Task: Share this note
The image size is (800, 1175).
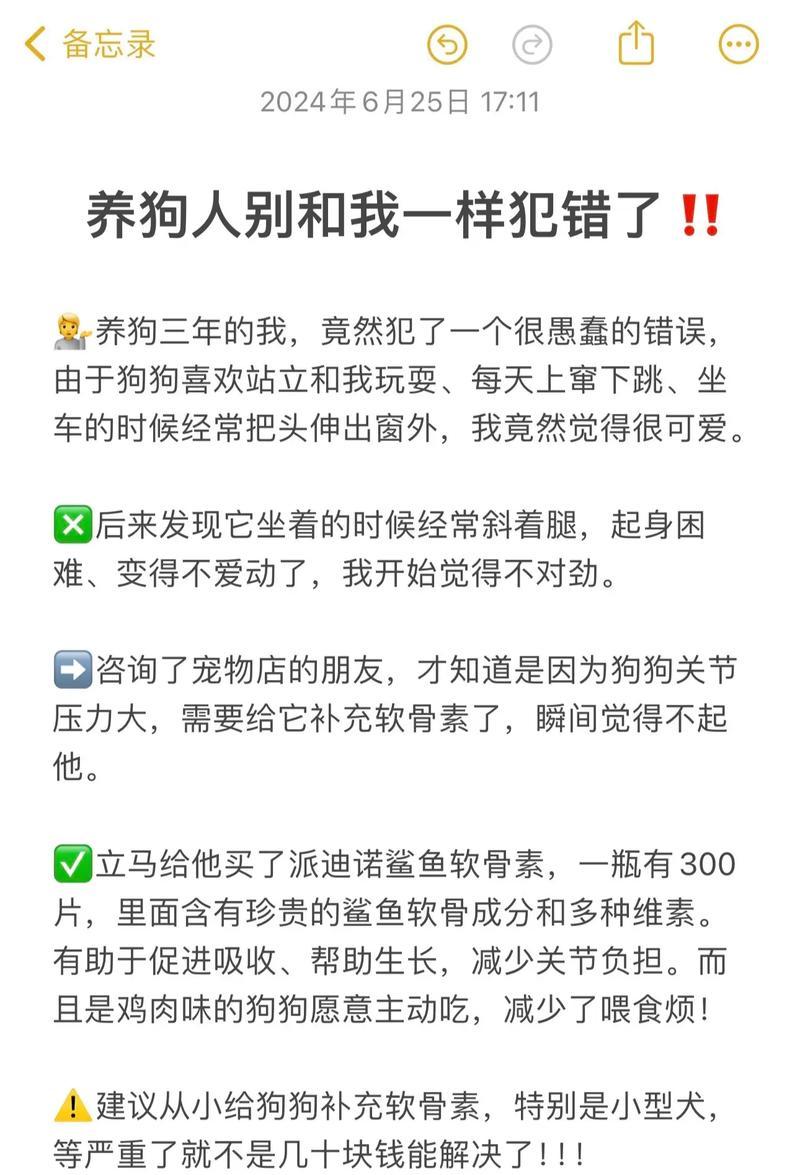Action: tap(636, 44)
